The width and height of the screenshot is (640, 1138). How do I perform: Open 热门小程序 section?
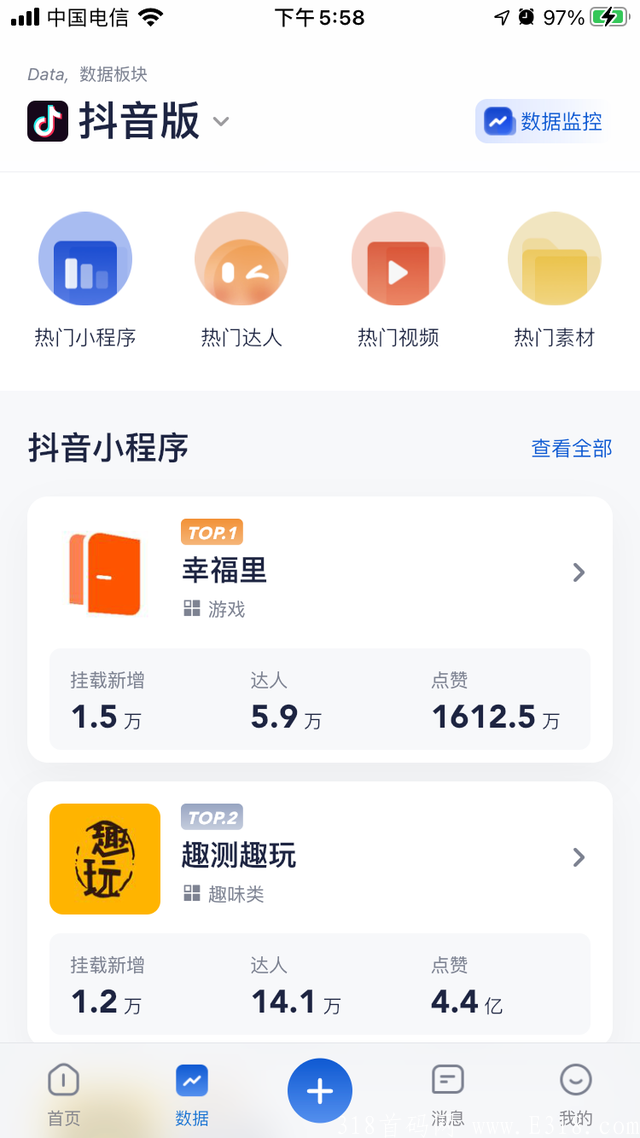pos(85,280)
